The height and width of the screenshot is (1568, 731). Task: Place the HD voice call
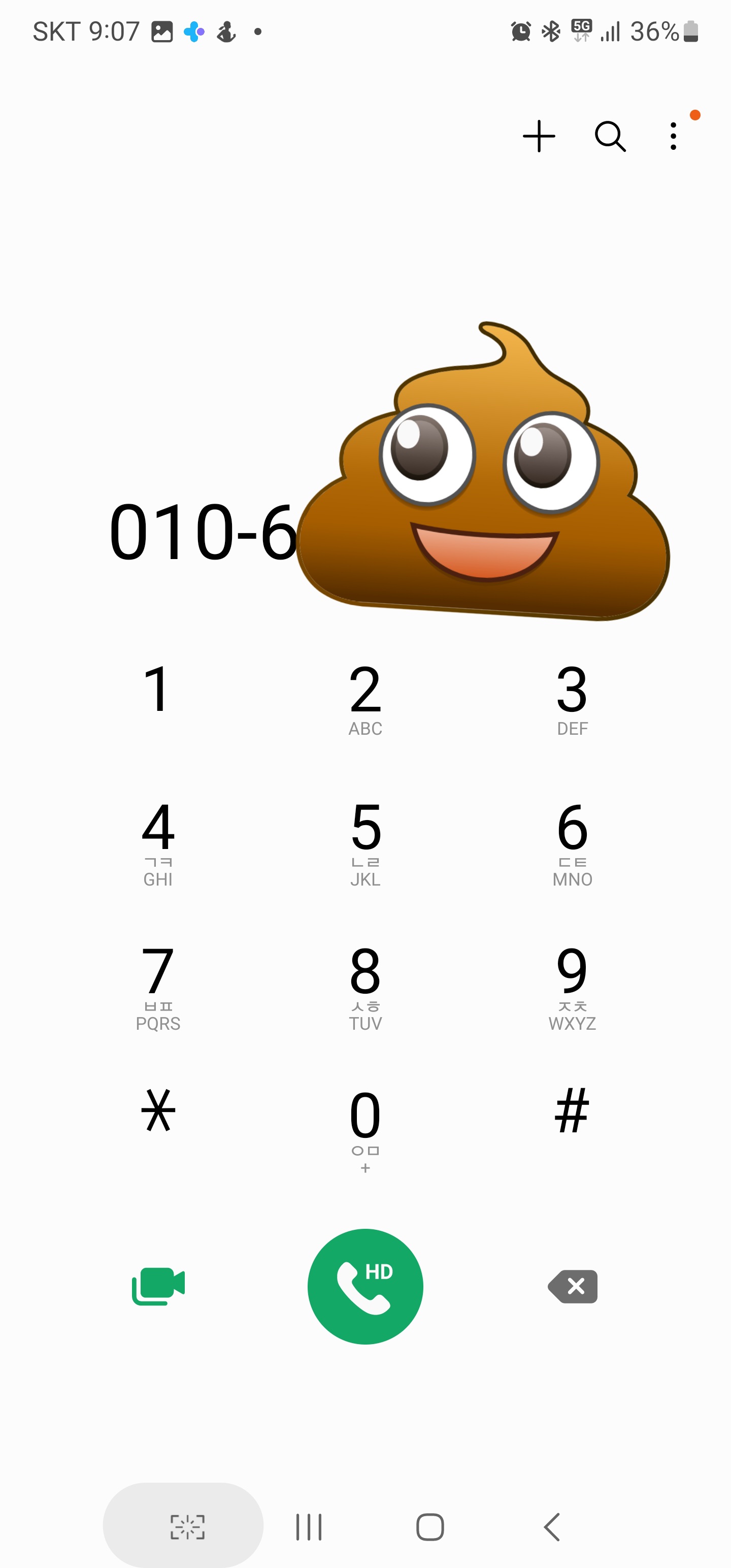[x=365, y=1286]
